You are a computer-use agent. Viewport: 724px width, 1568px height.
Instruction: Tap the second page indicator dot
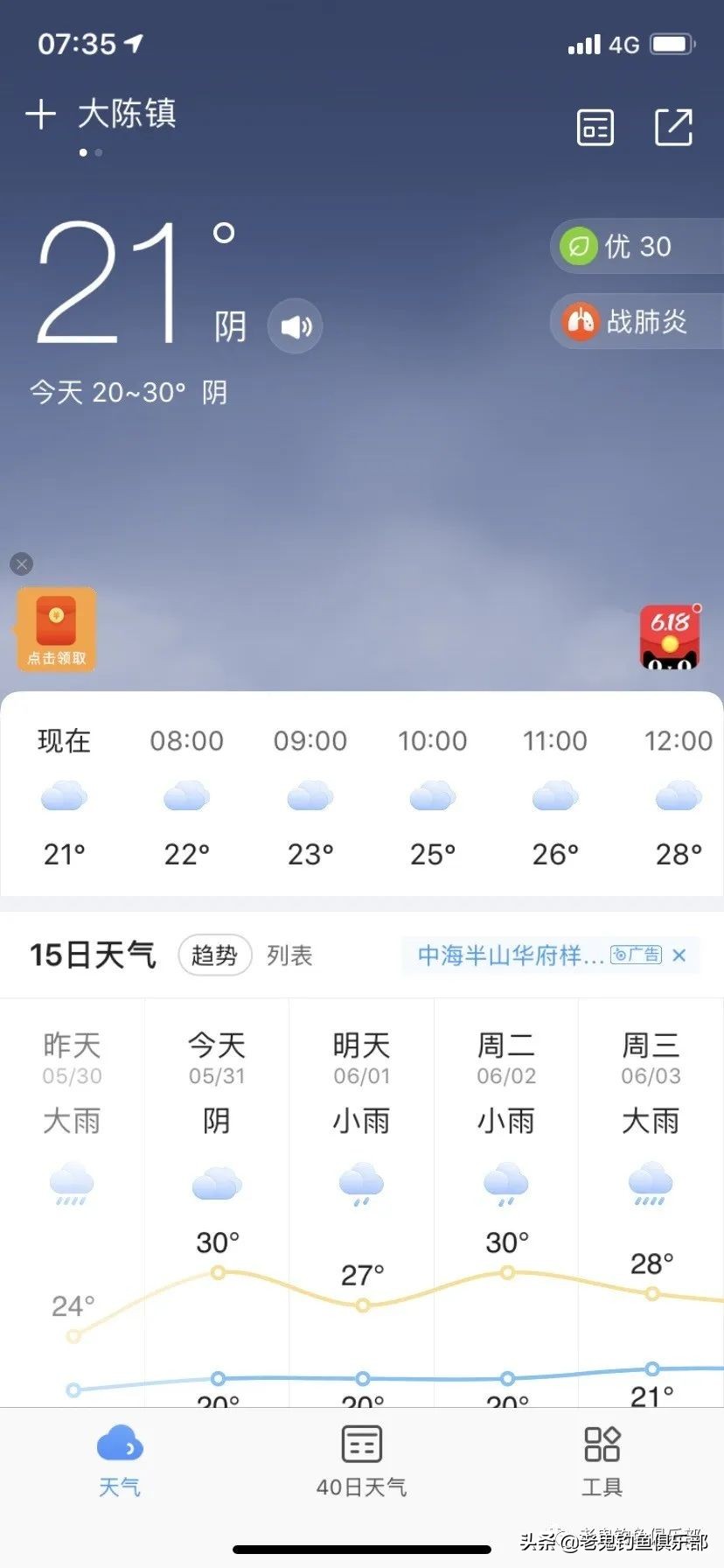pyautogui.click(x=98, y=152)
